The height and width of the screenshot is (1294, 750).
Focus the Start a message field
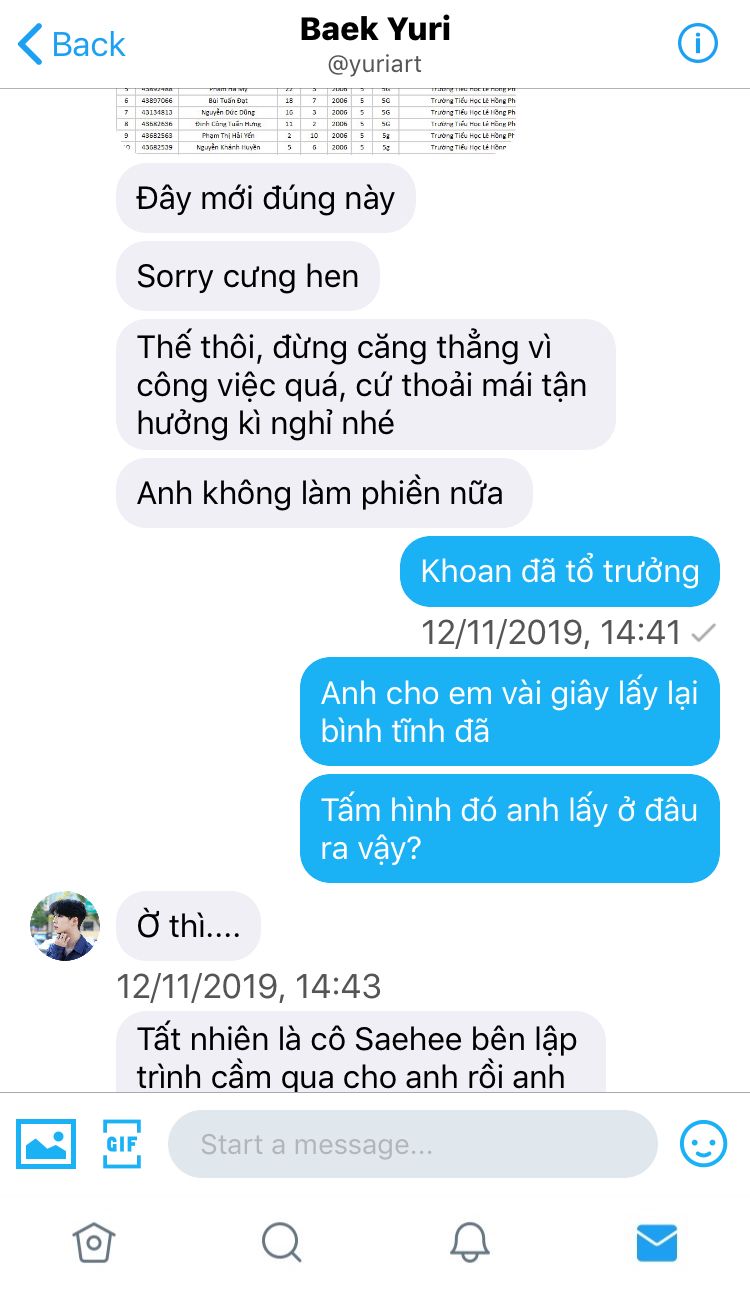412,1144
